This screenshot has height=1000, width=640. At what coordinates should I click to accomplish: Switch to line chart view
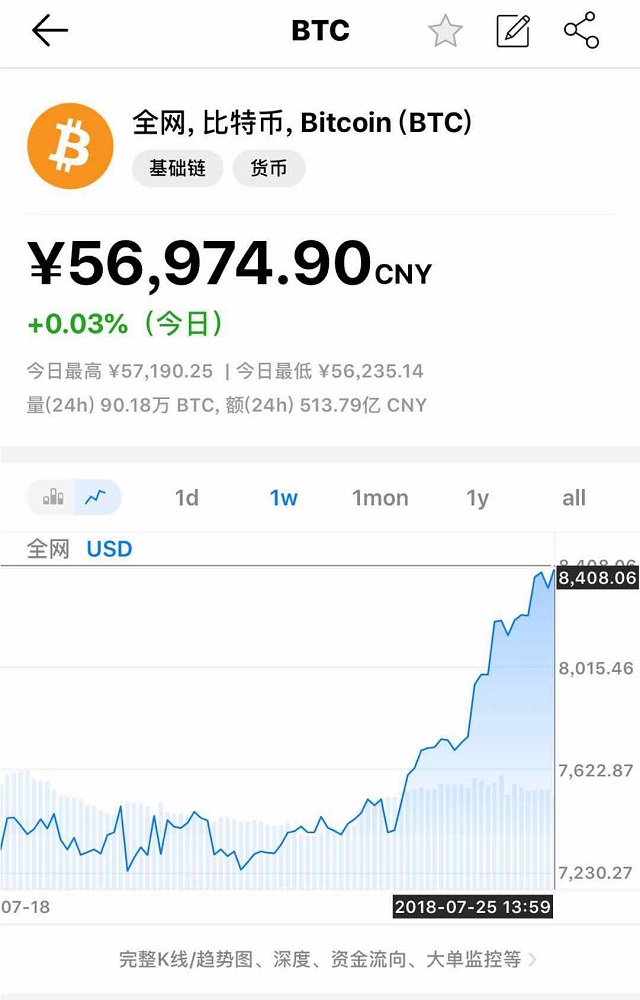[x=97, y=497]
